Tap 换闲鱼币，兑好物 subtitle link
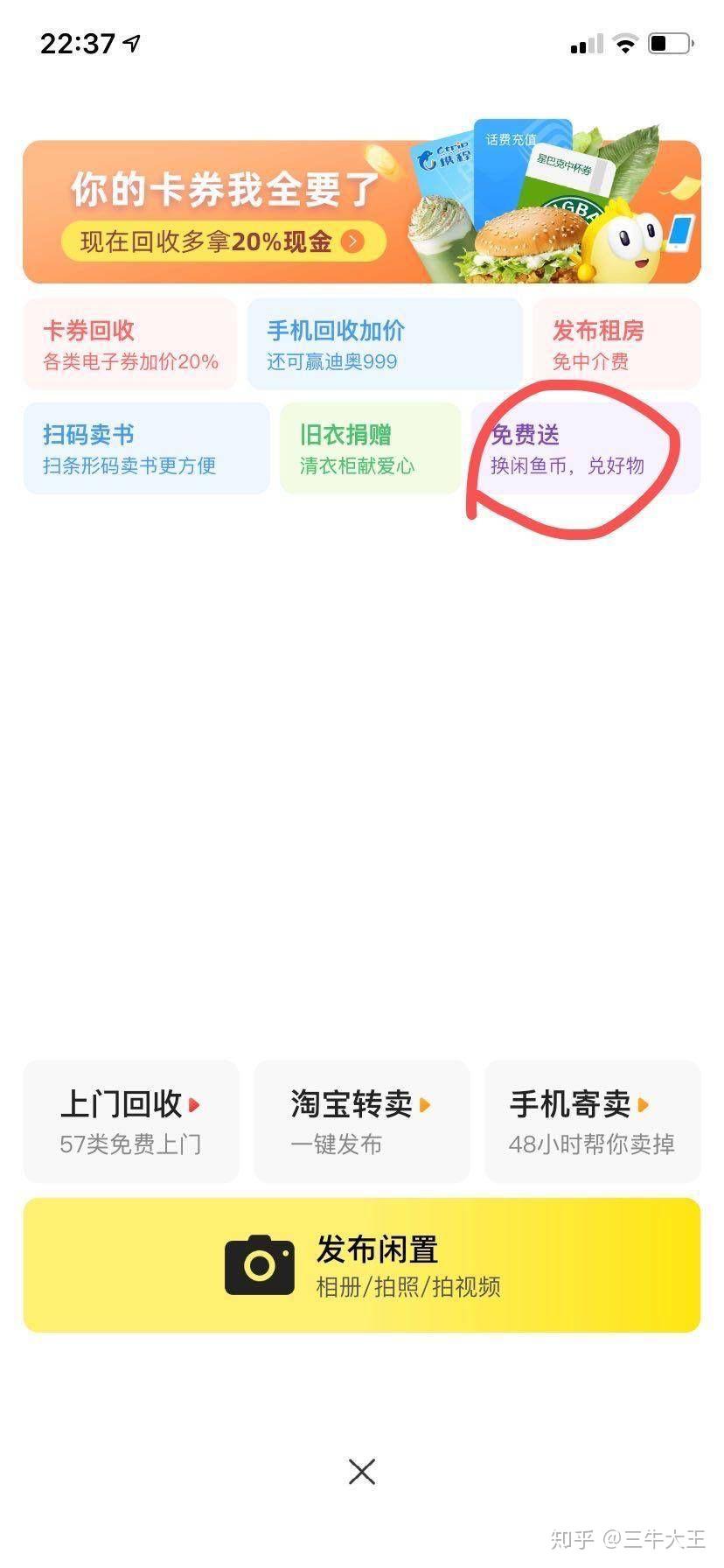Screen dimensions: 724x1568 (568, 466)
